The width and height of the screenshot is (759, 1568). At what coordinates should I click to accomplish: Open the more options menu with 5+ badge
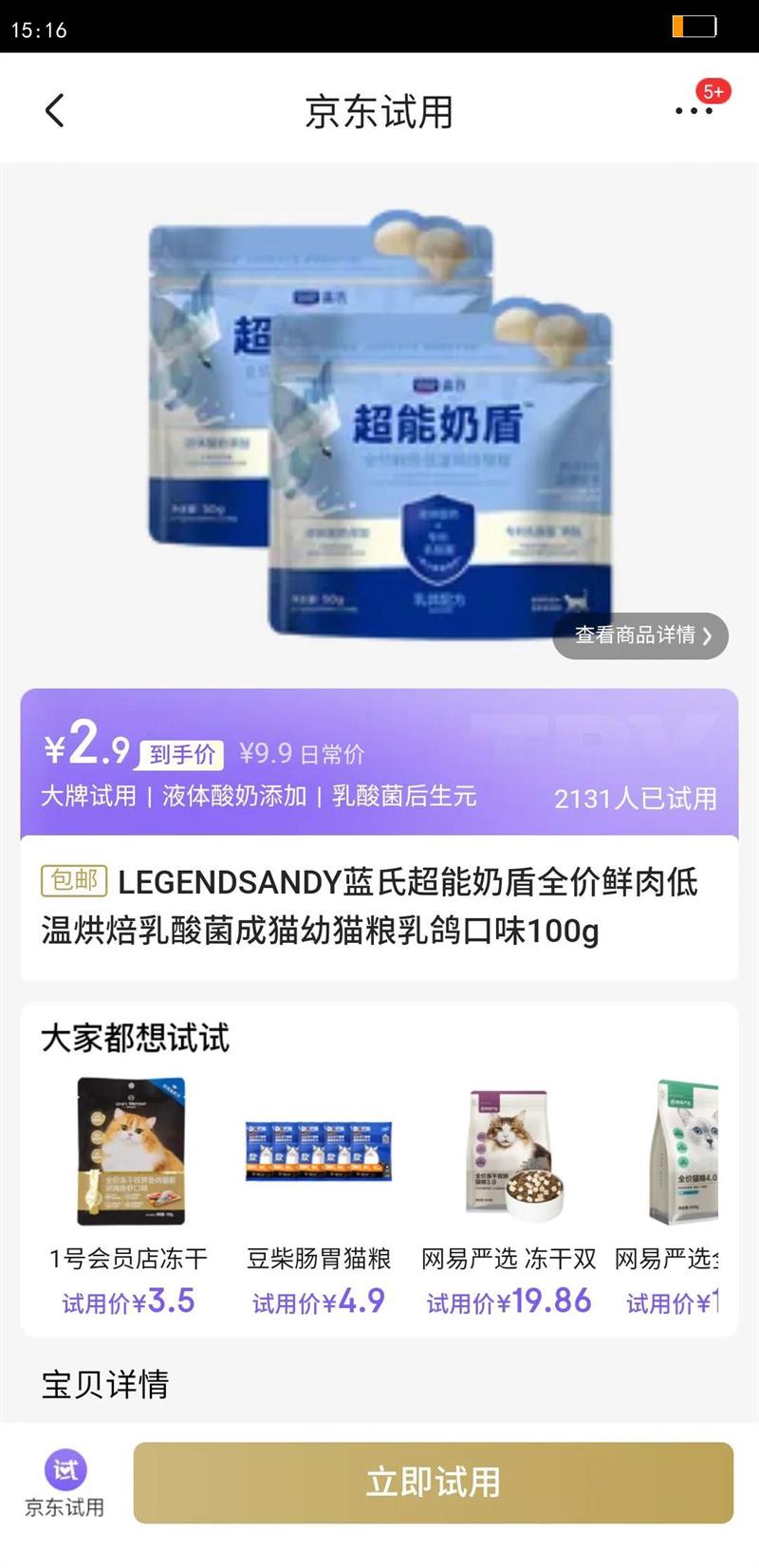click(x=694, y=110)
